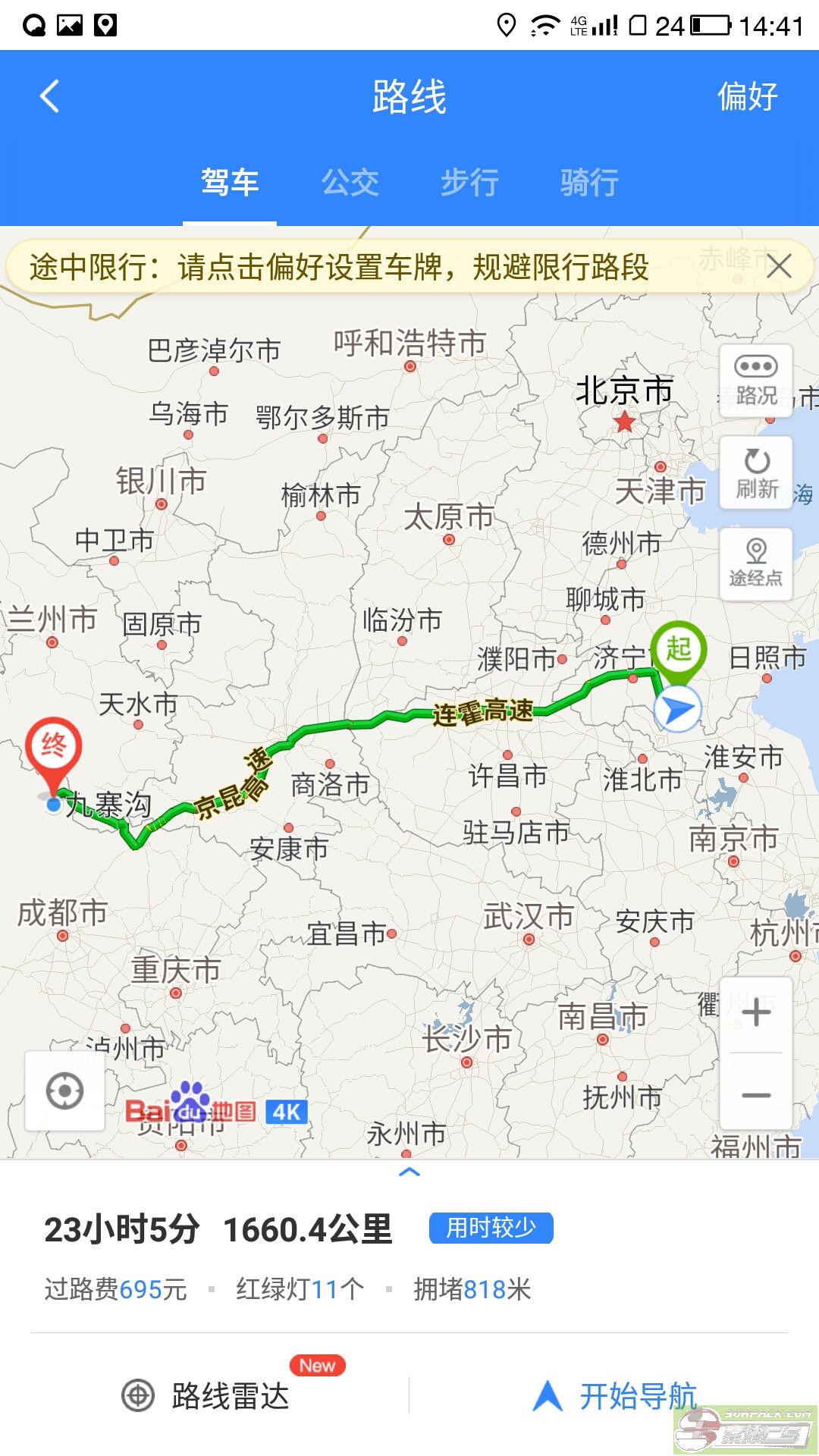This screenshot has height=1456, width=819.
Task: Start navigation with 开始导航
Action: click(614, 1395)
